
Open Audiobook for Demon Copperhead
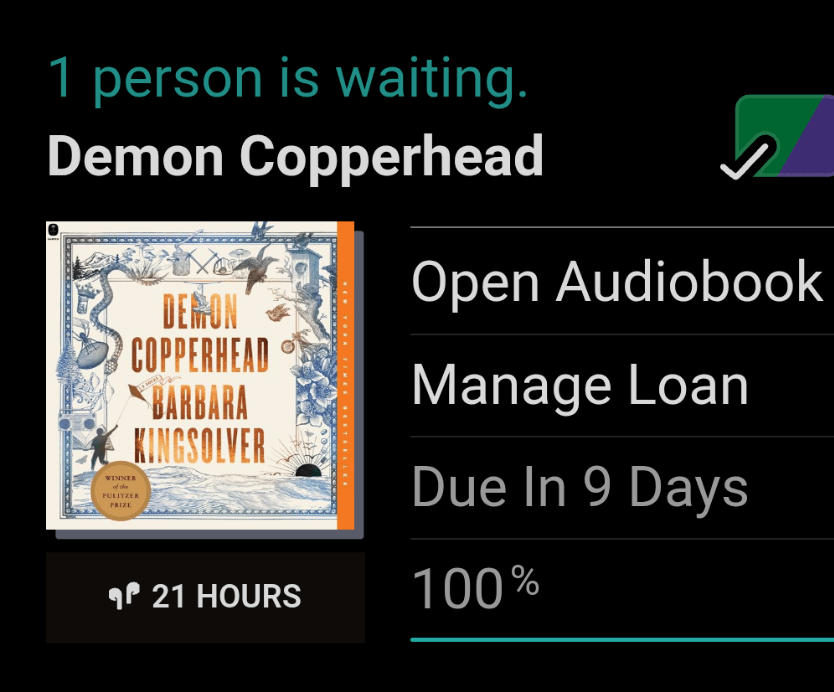(x=616, y=282)
